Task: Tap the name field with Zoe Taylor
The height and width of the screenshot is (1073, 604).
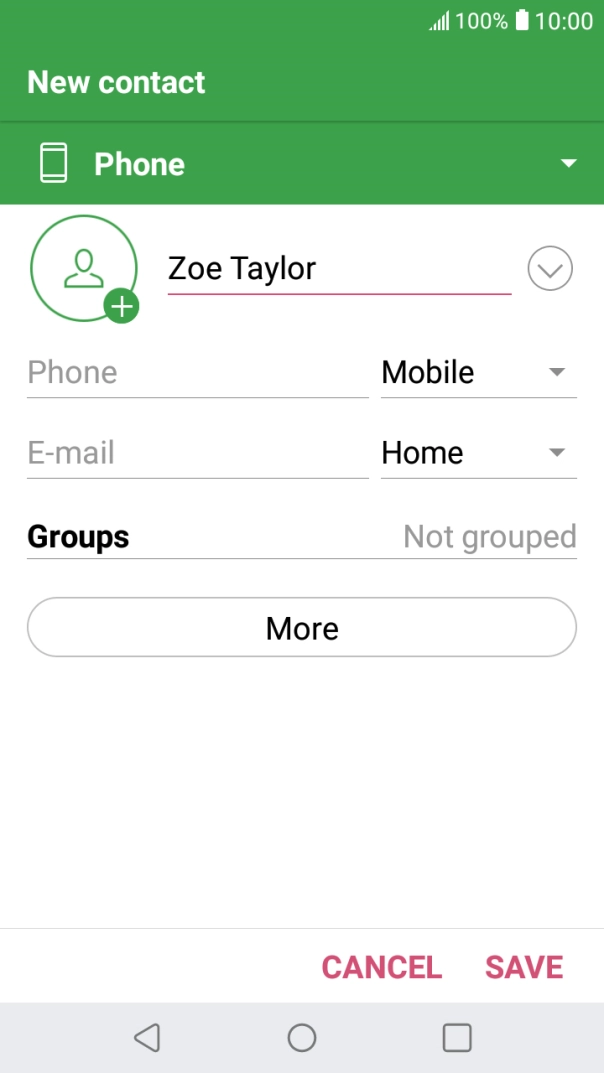Action: pos(338,268)
